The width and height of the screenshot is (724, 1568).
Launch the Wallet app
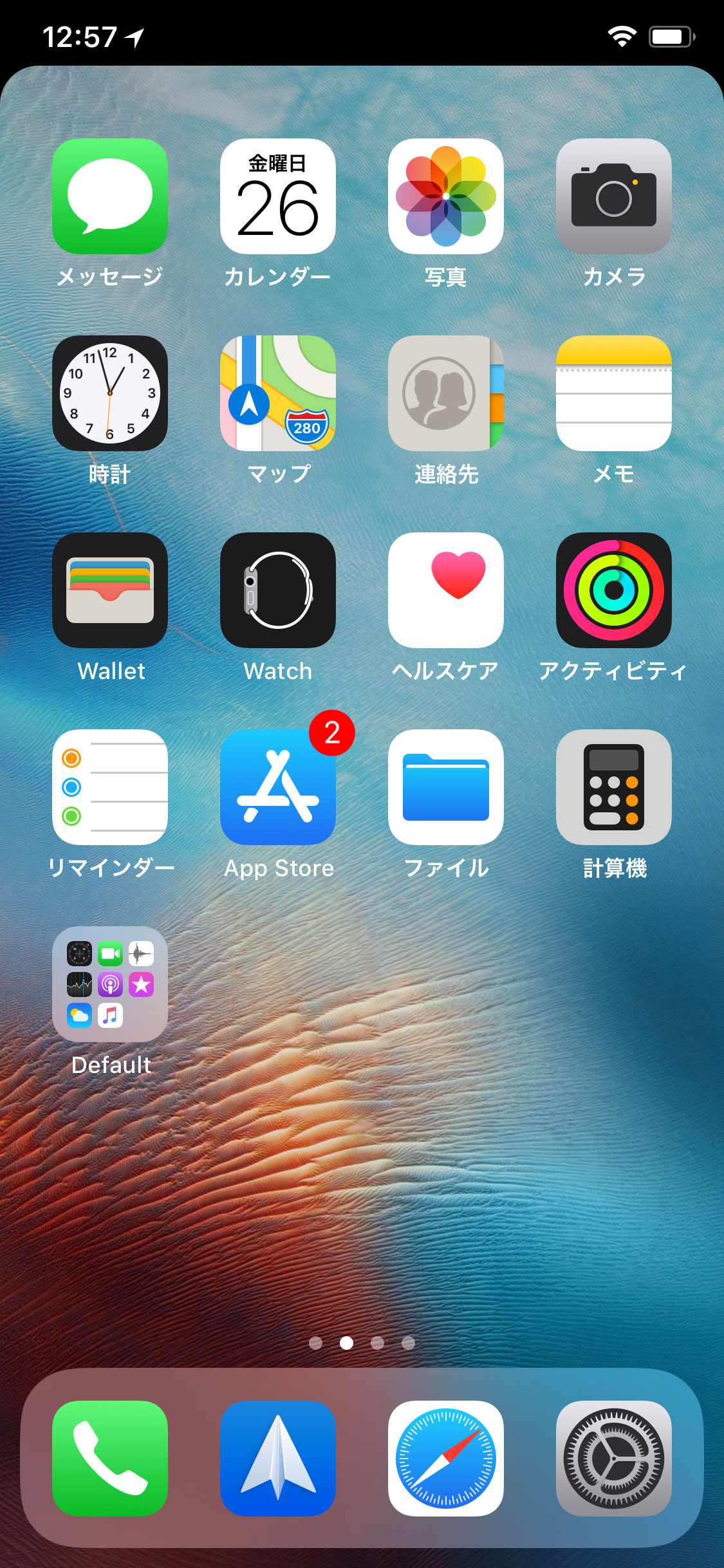click(x=110, y=590)
